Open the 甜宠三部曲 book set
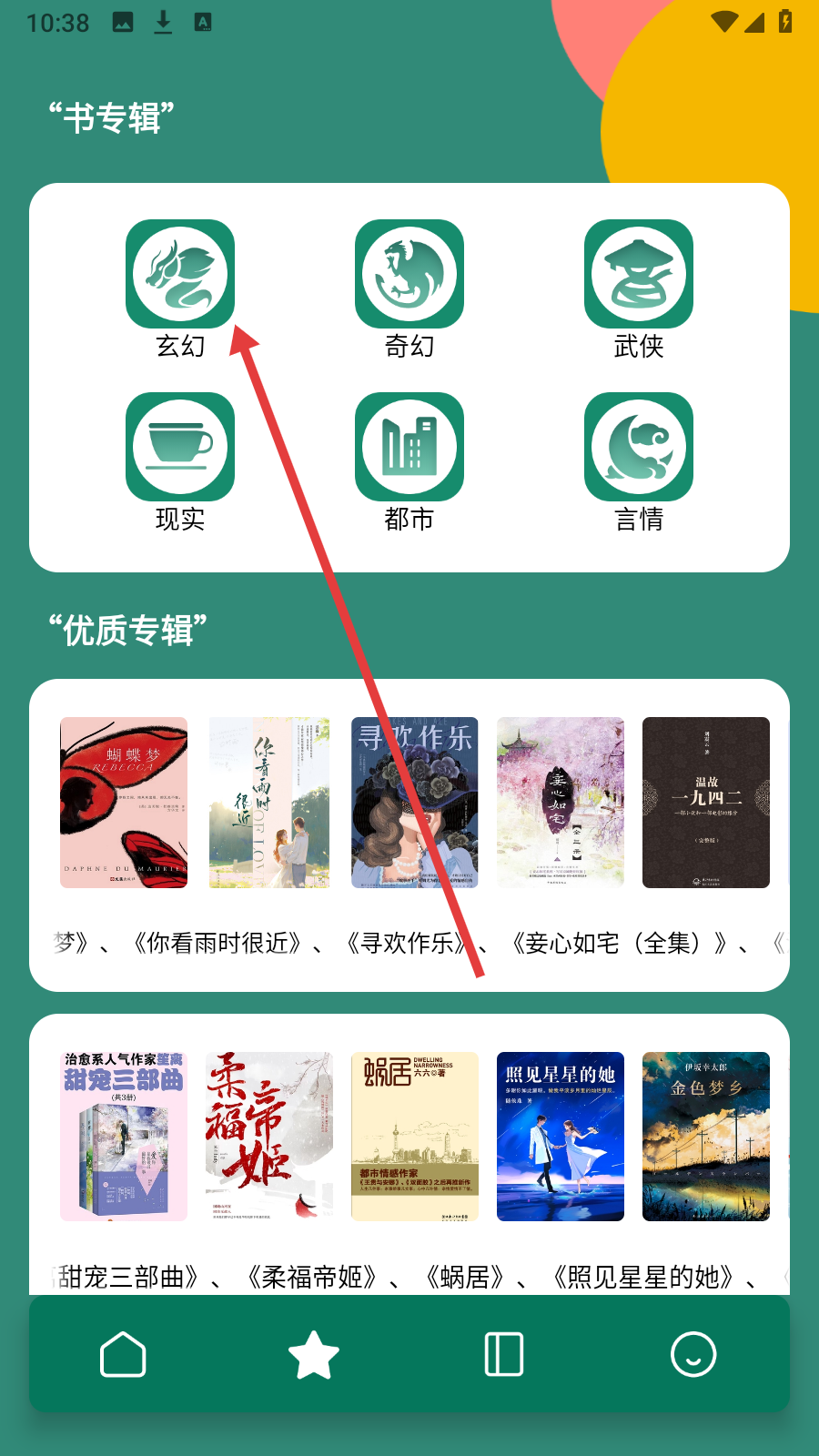The image size is (819, 1456). point(124,1137)
